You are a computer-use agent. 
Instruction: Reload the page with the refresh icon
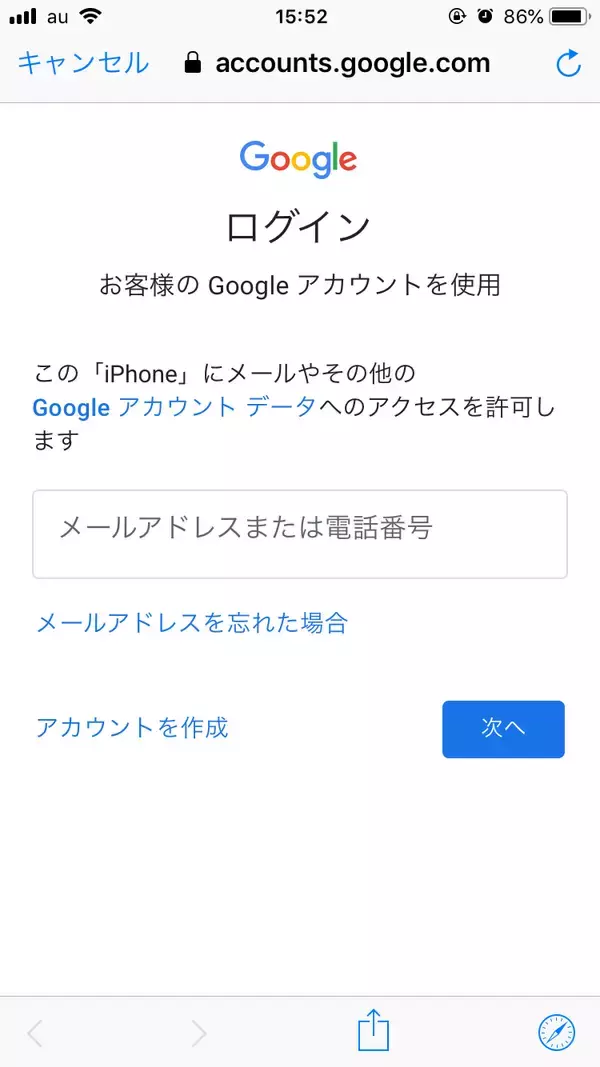(x=568, y=65)
